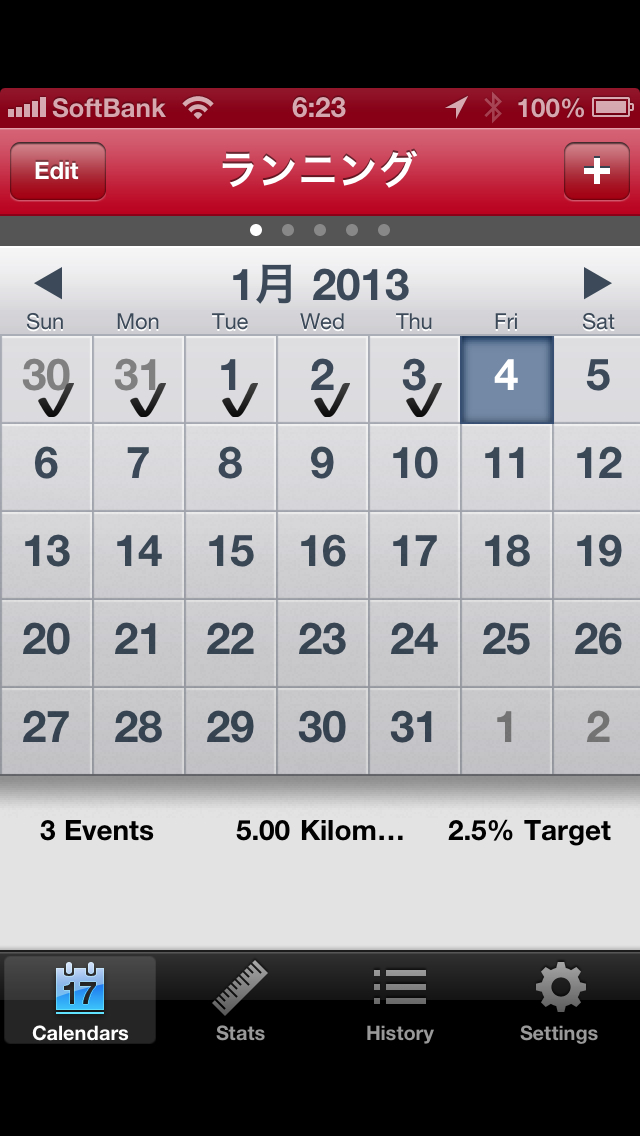Select January 24 on the calendar

click(x=414, y=642)
